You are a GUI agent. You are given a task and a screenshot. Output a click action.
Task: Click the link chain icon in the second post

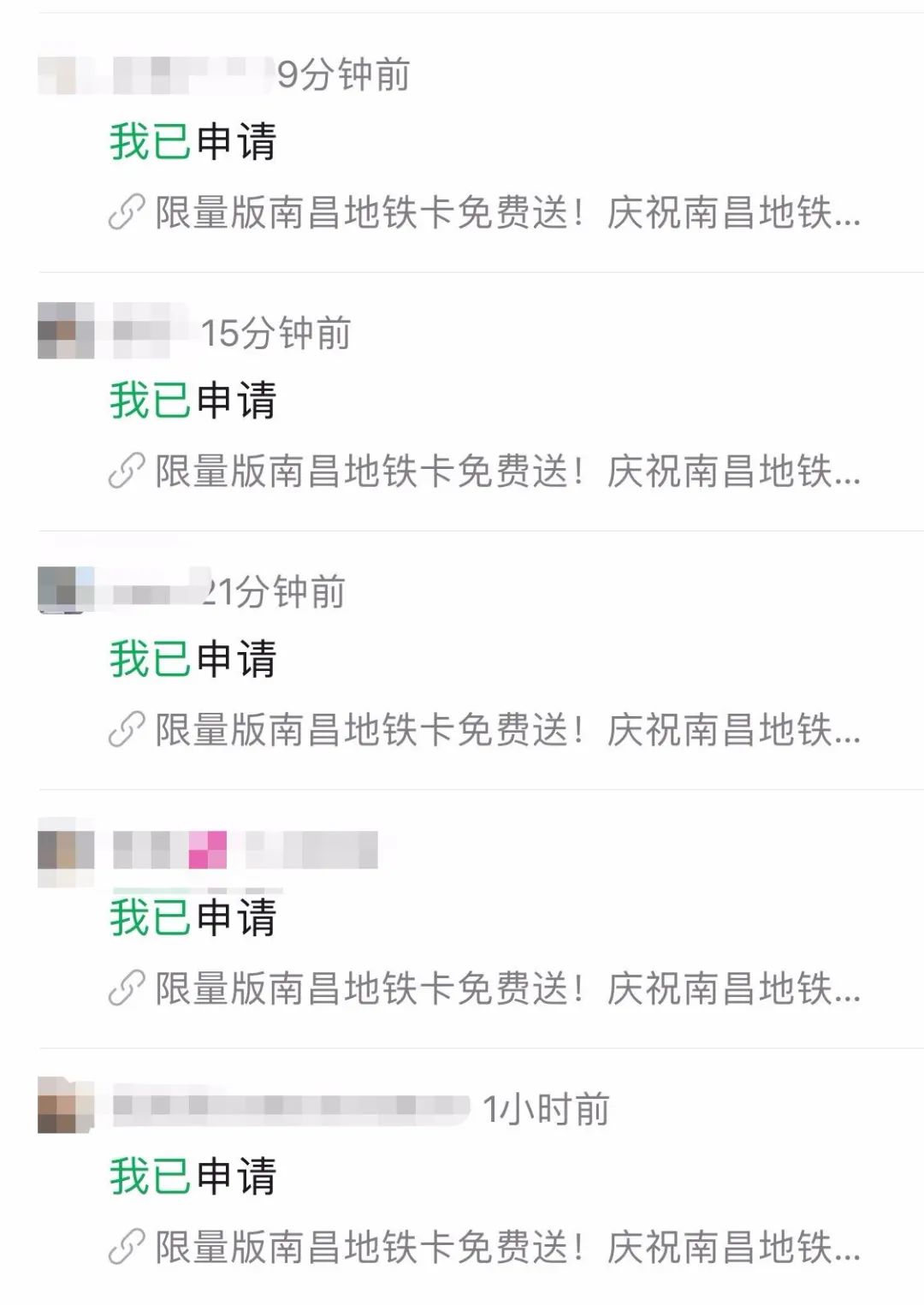[127, 471]
